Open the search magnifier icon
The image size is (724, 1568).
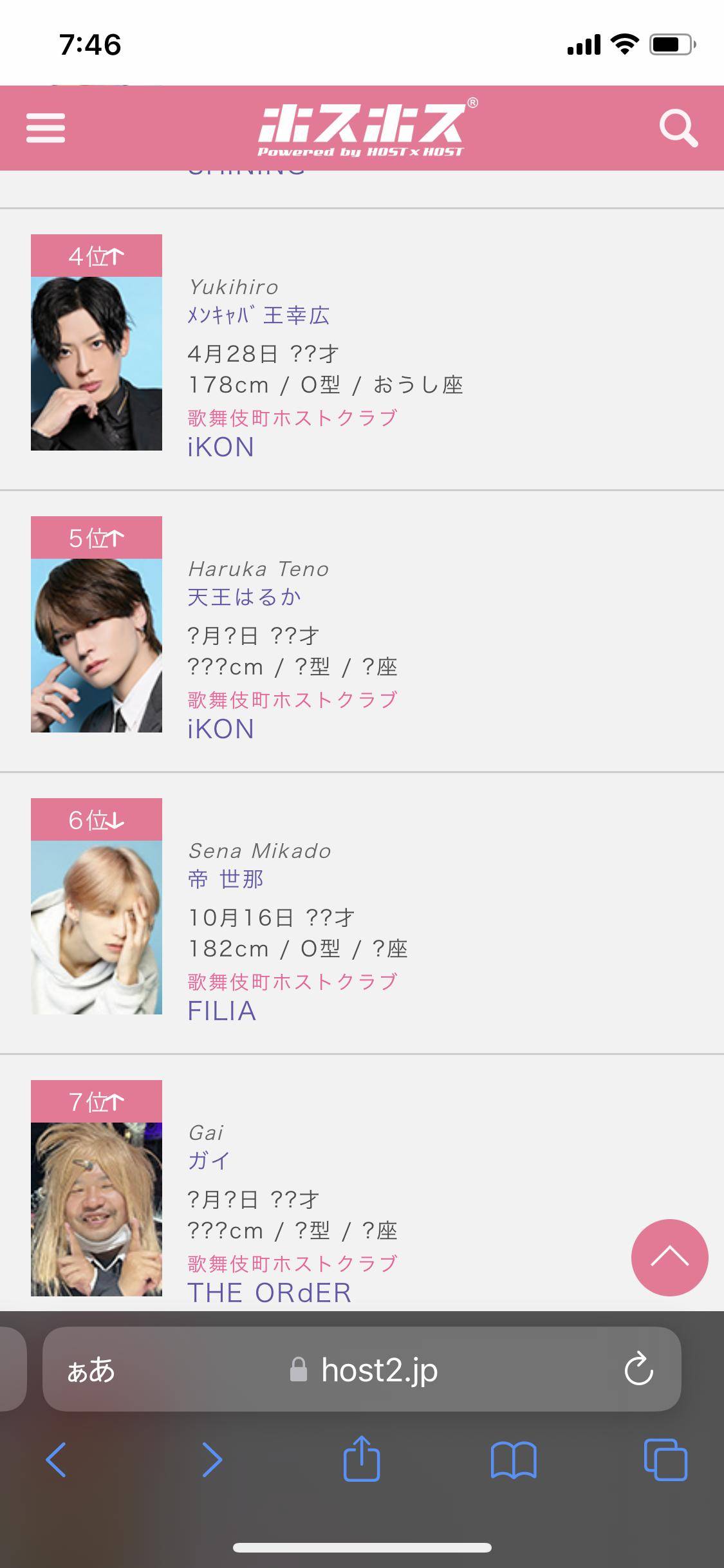click(x=678, y=127)
